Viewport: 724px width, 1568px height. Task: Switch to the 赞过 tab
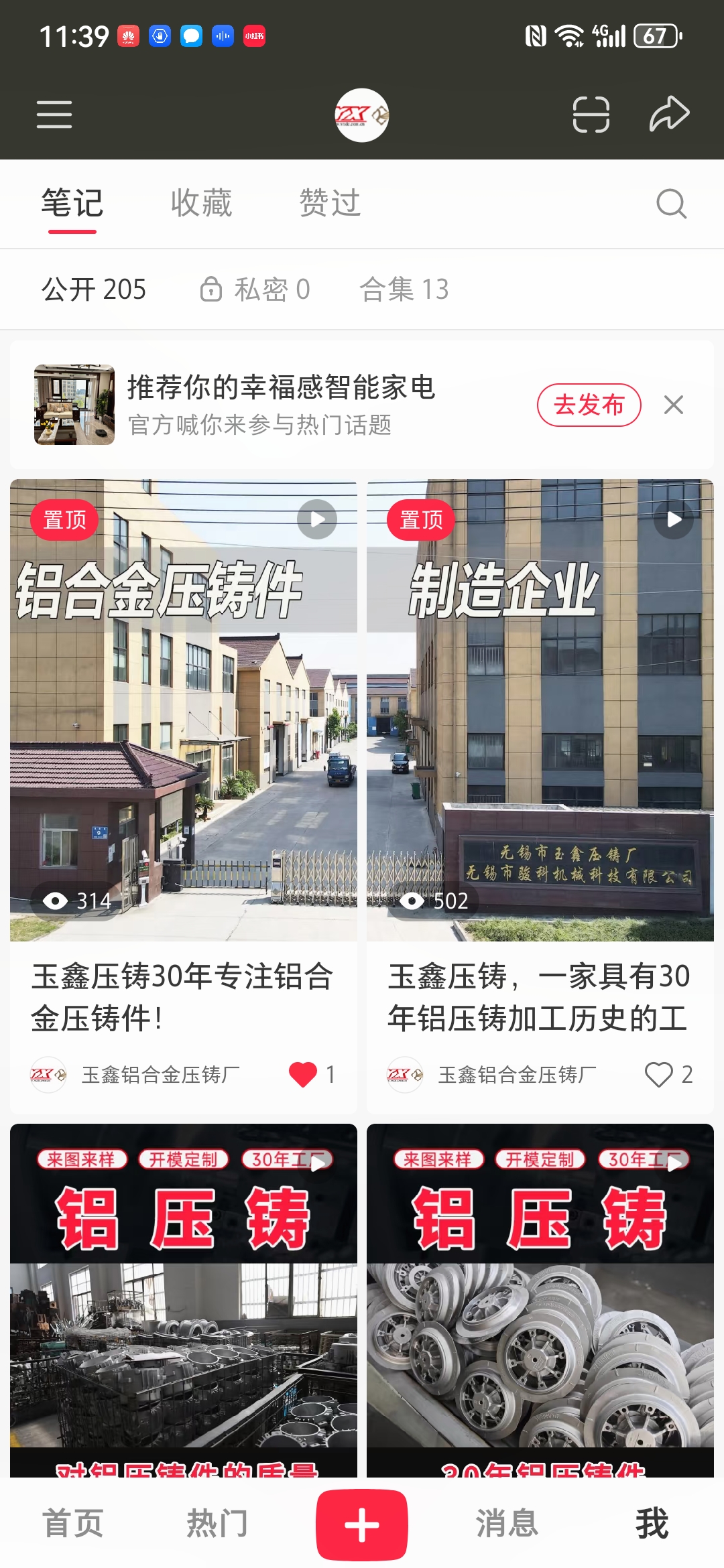(x=330, y=203)
